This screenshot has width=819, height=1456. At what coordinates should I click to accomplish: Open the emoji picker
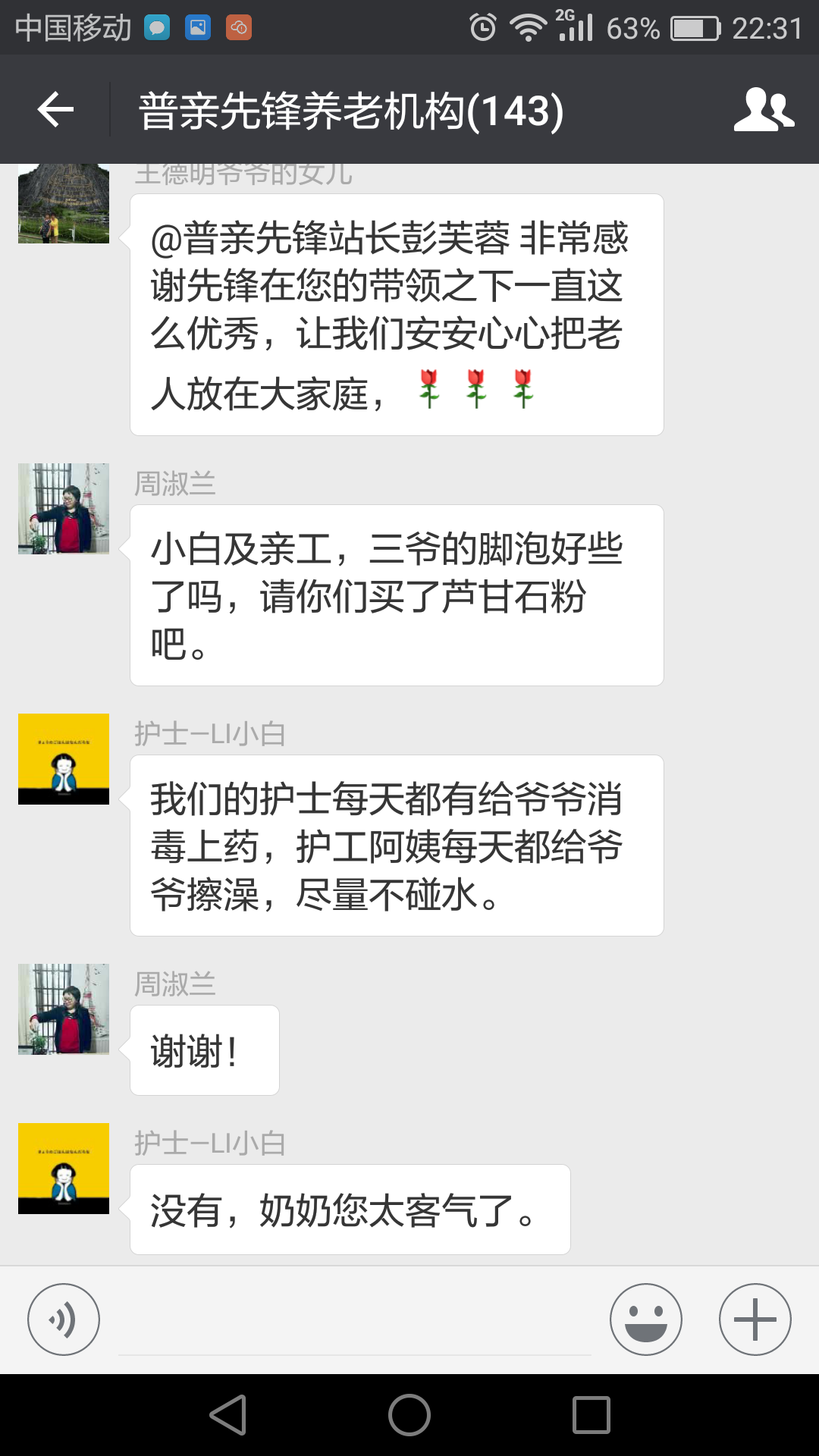pos(646,1319)
